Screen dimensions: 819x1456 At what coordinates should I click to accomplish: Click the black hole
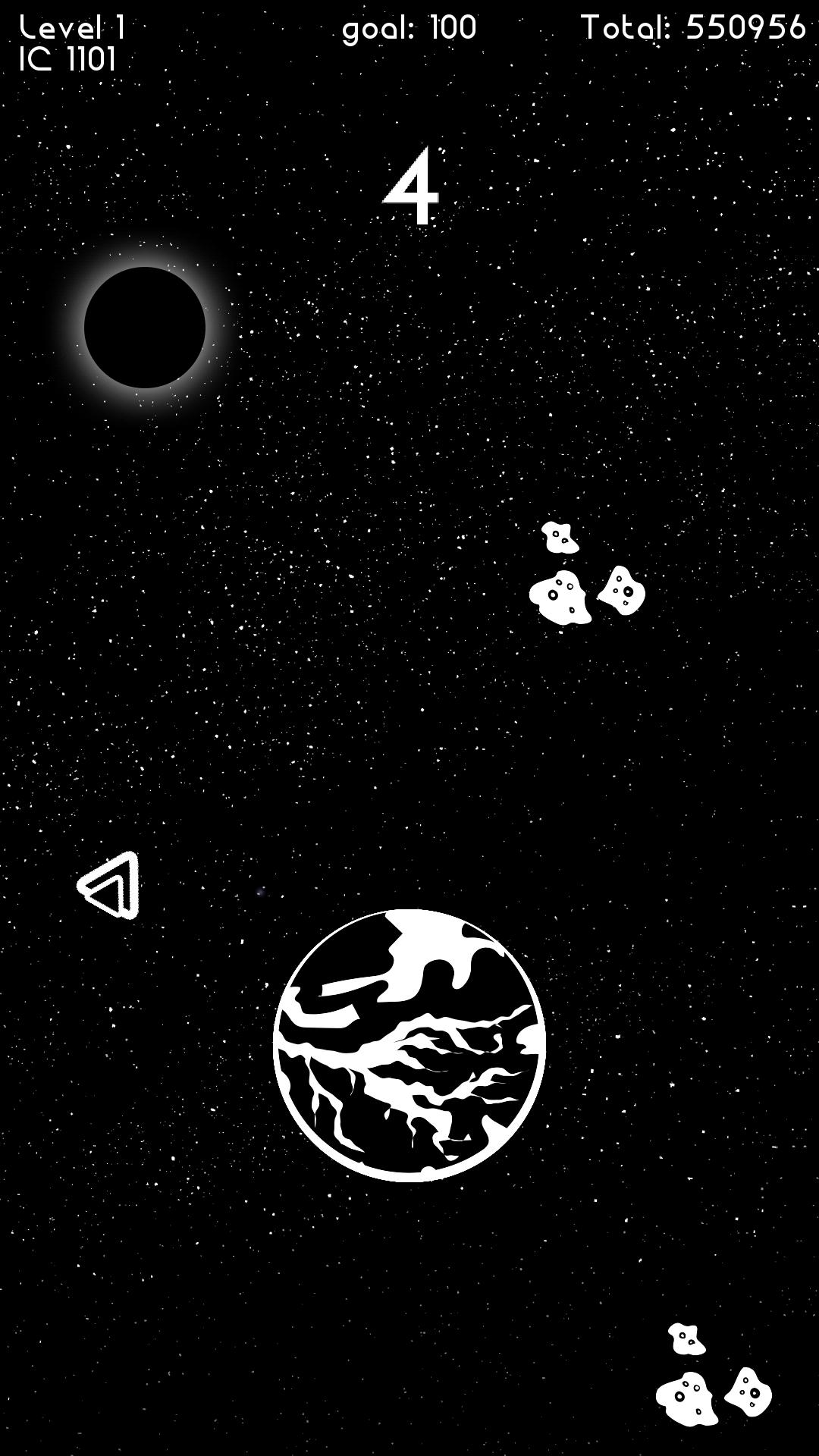click(x=146, y=326)
